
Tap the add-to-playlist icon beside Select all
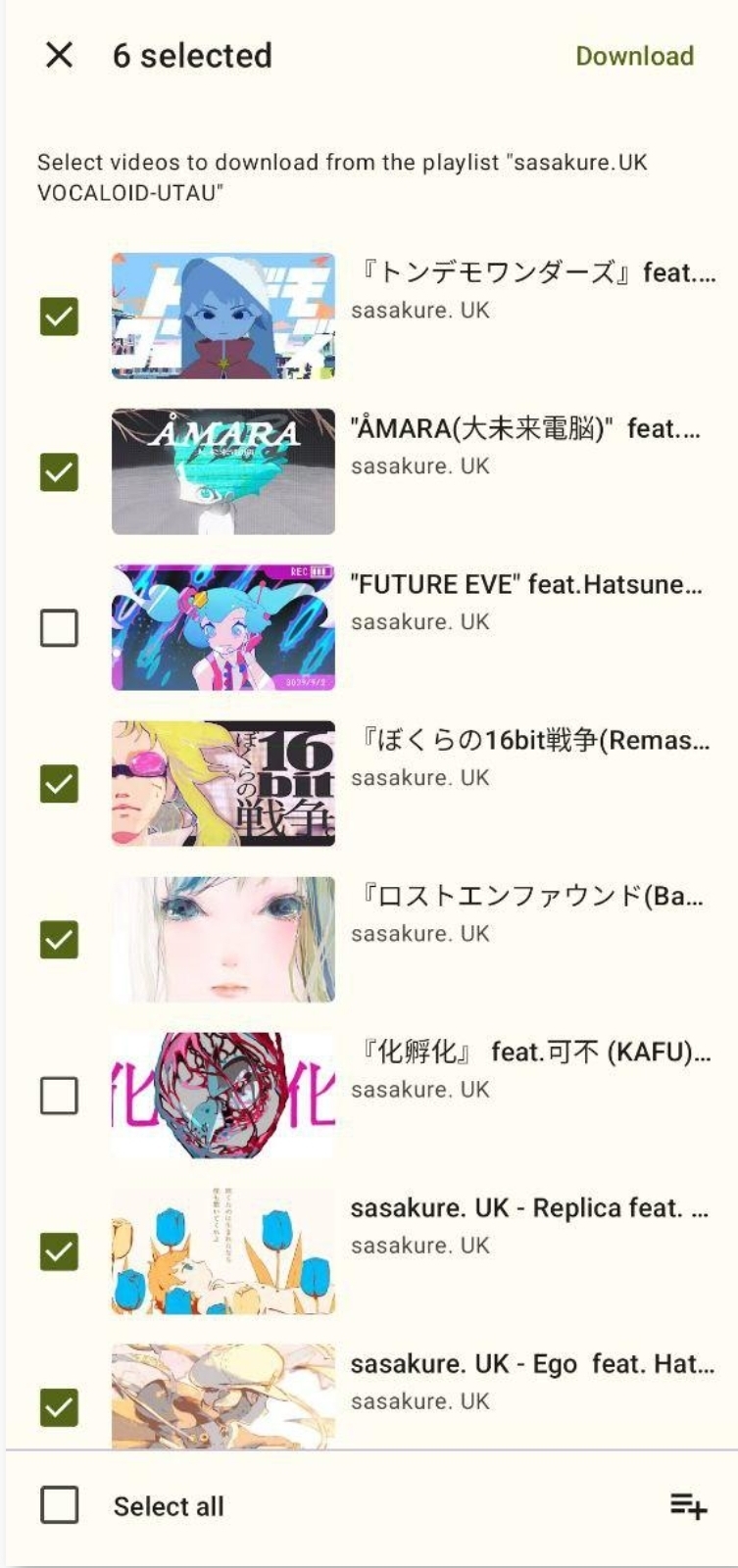(x=688, y=1505)
